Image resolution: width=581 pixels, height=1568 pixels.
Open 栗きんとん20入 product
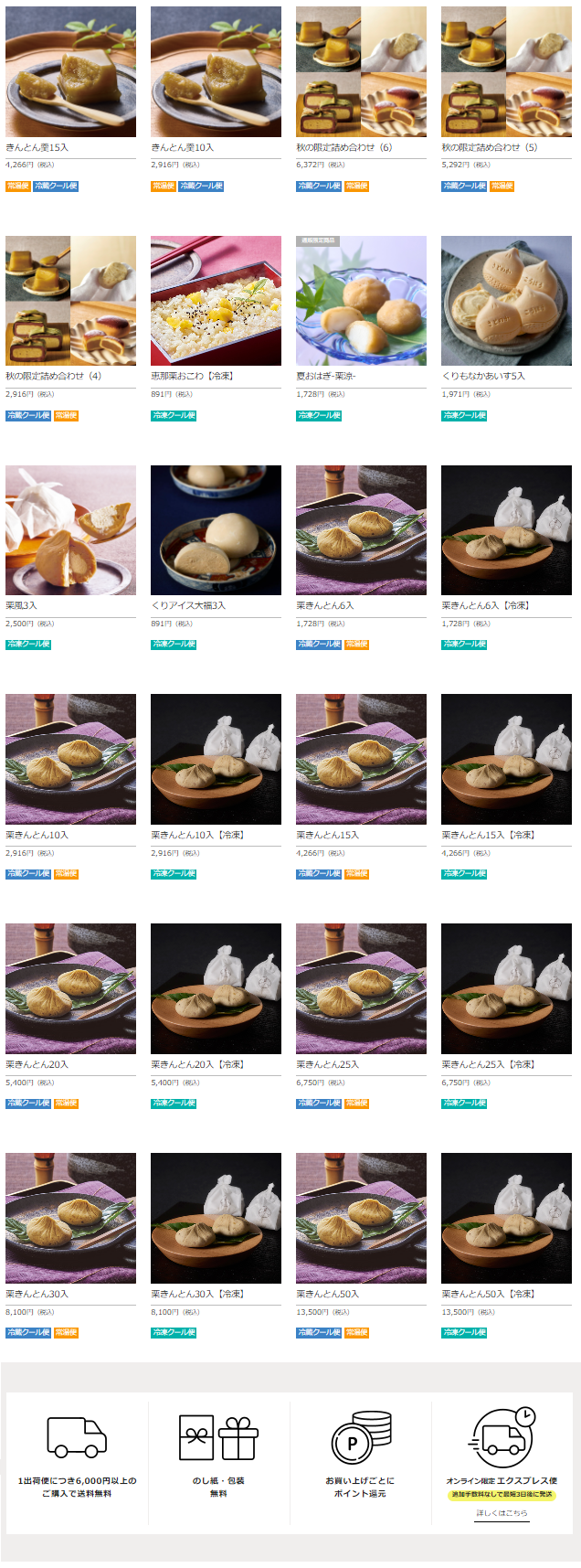[x=70, y=988]
